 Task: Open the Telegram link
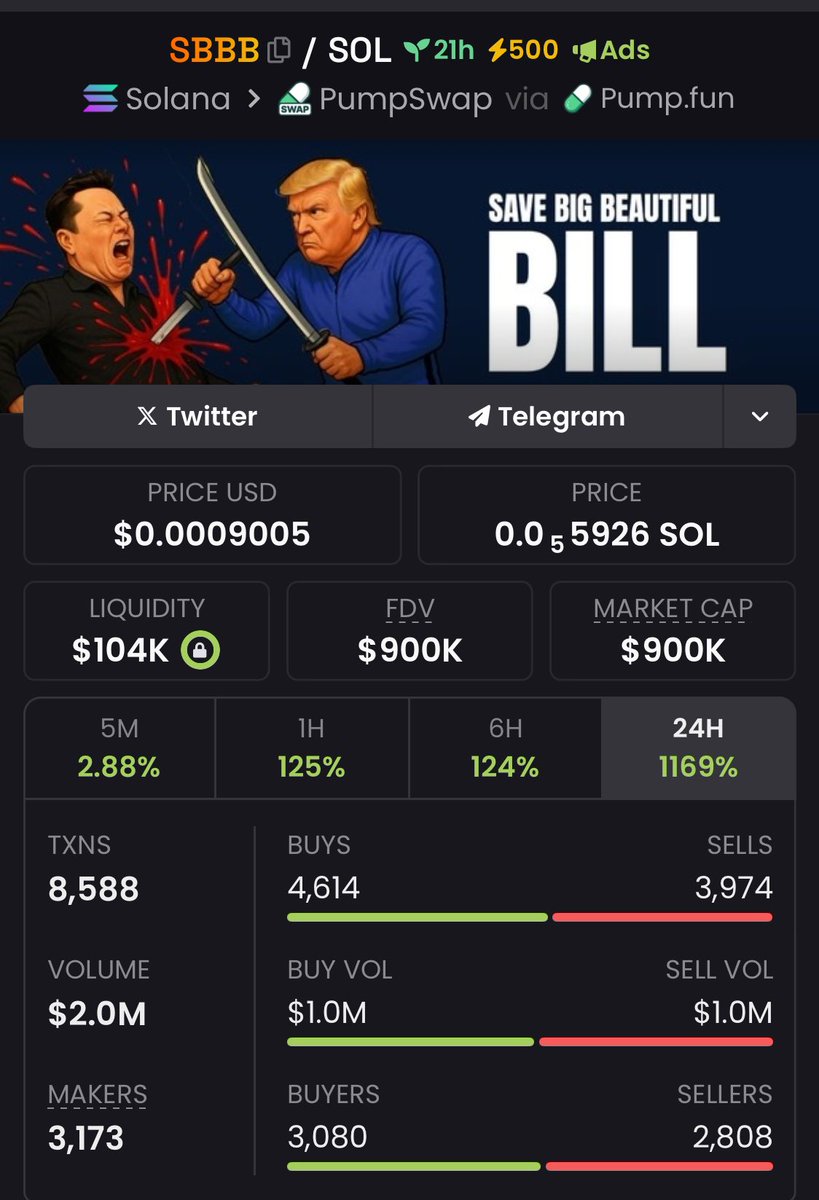[x=547, y=416]
